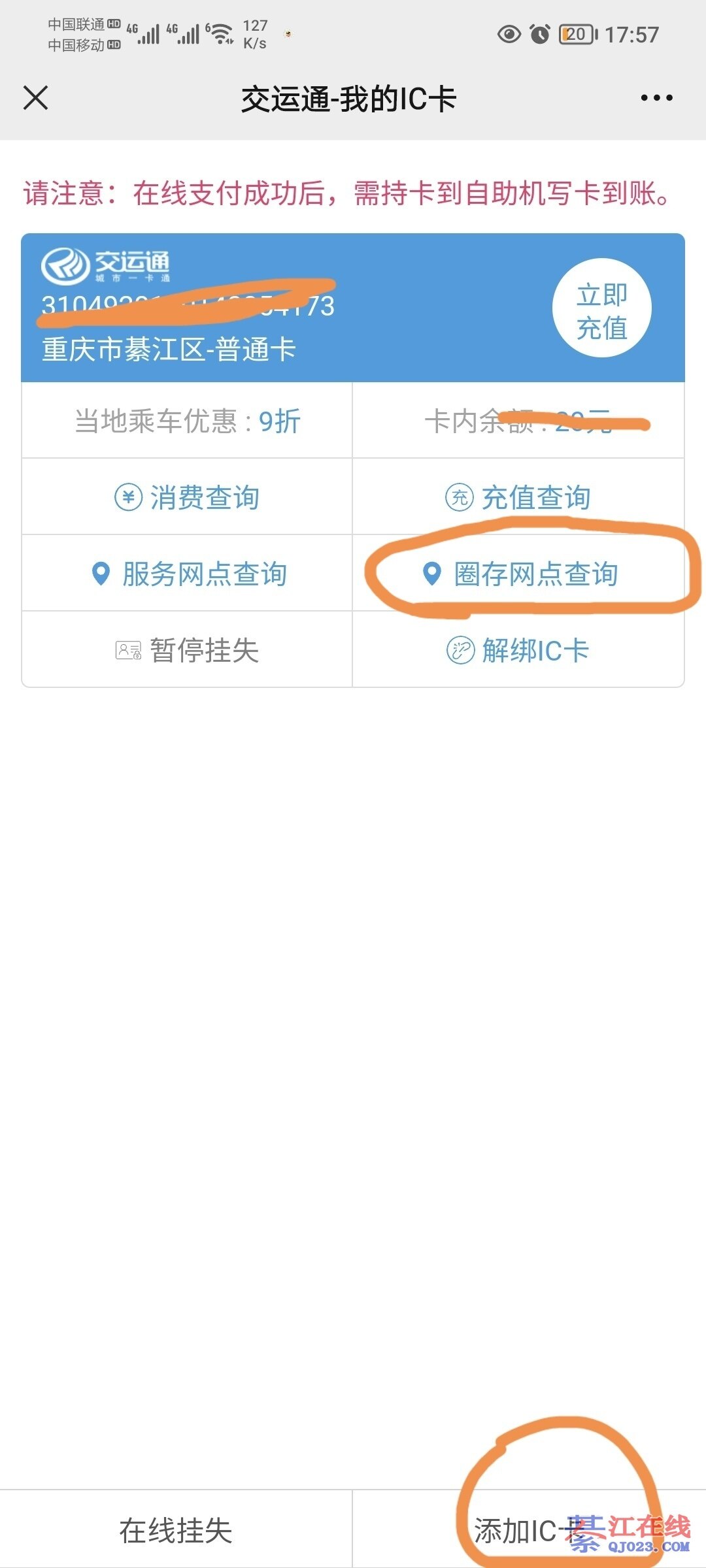Open 充值查询 recharge records
This screenshot has width=706, height=1568.
click(x=518, y=497)
